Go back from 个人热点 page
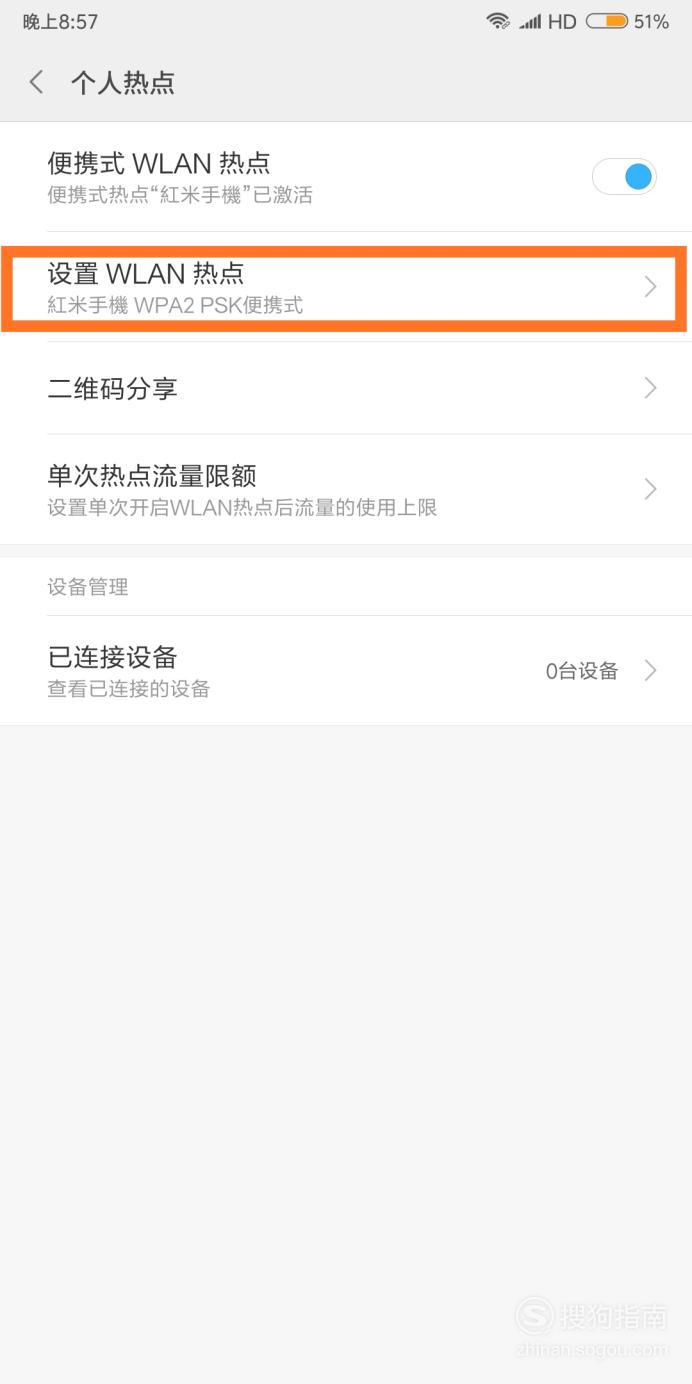The image size is (692, 1384). (37, 82)
